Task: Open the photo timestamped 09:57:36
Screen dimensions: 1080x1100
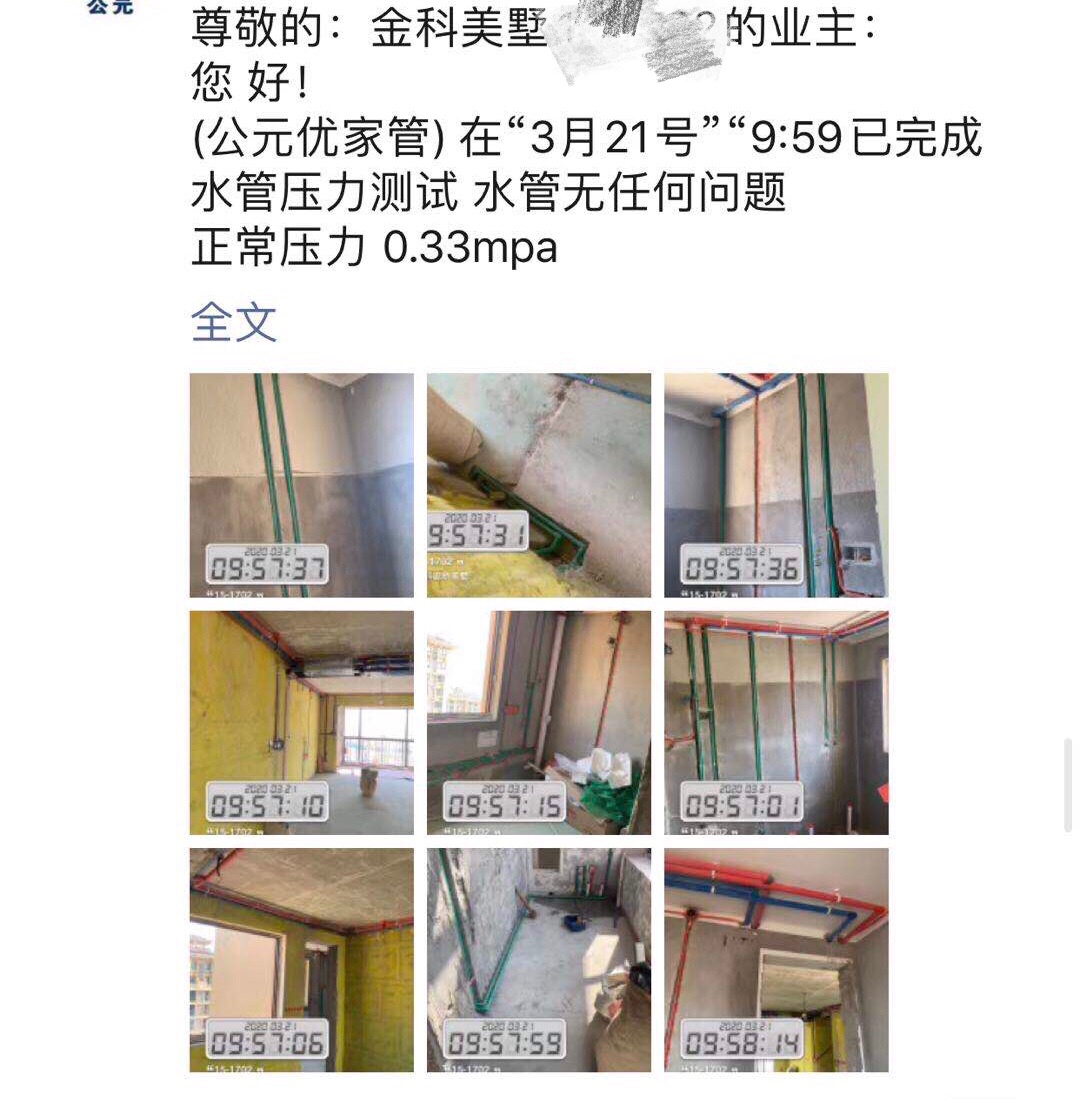Action: tap(776, 485)
